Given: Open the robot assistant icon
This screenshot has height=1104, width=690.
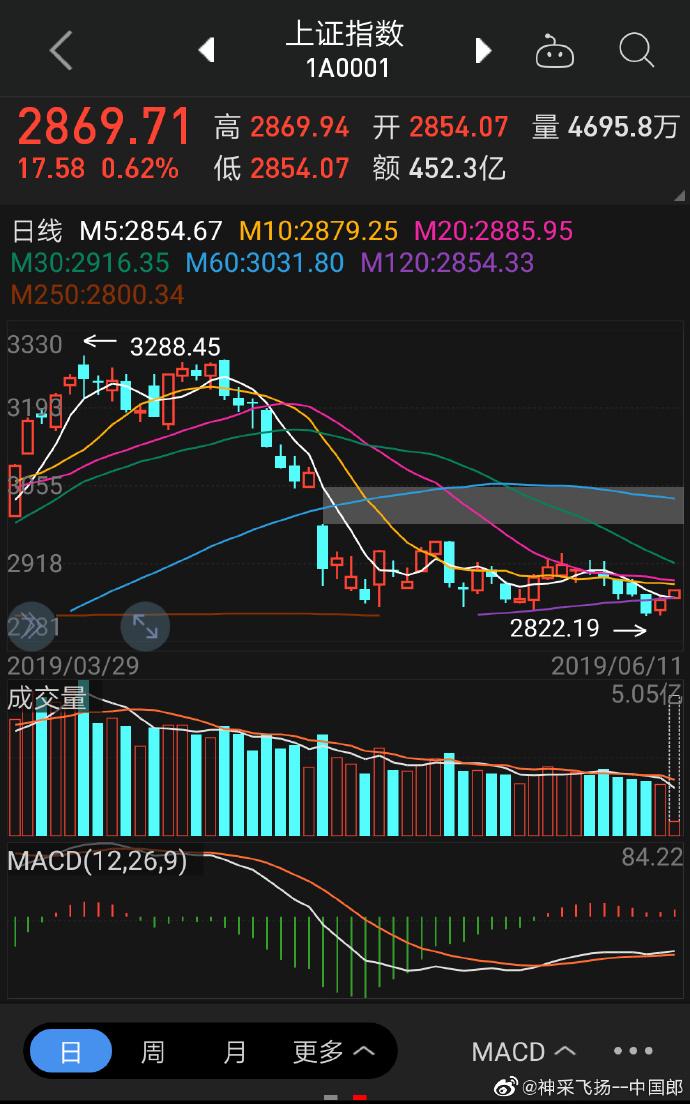Looking at the screenshot, I should pyautogui.click(x=554, y=50).
